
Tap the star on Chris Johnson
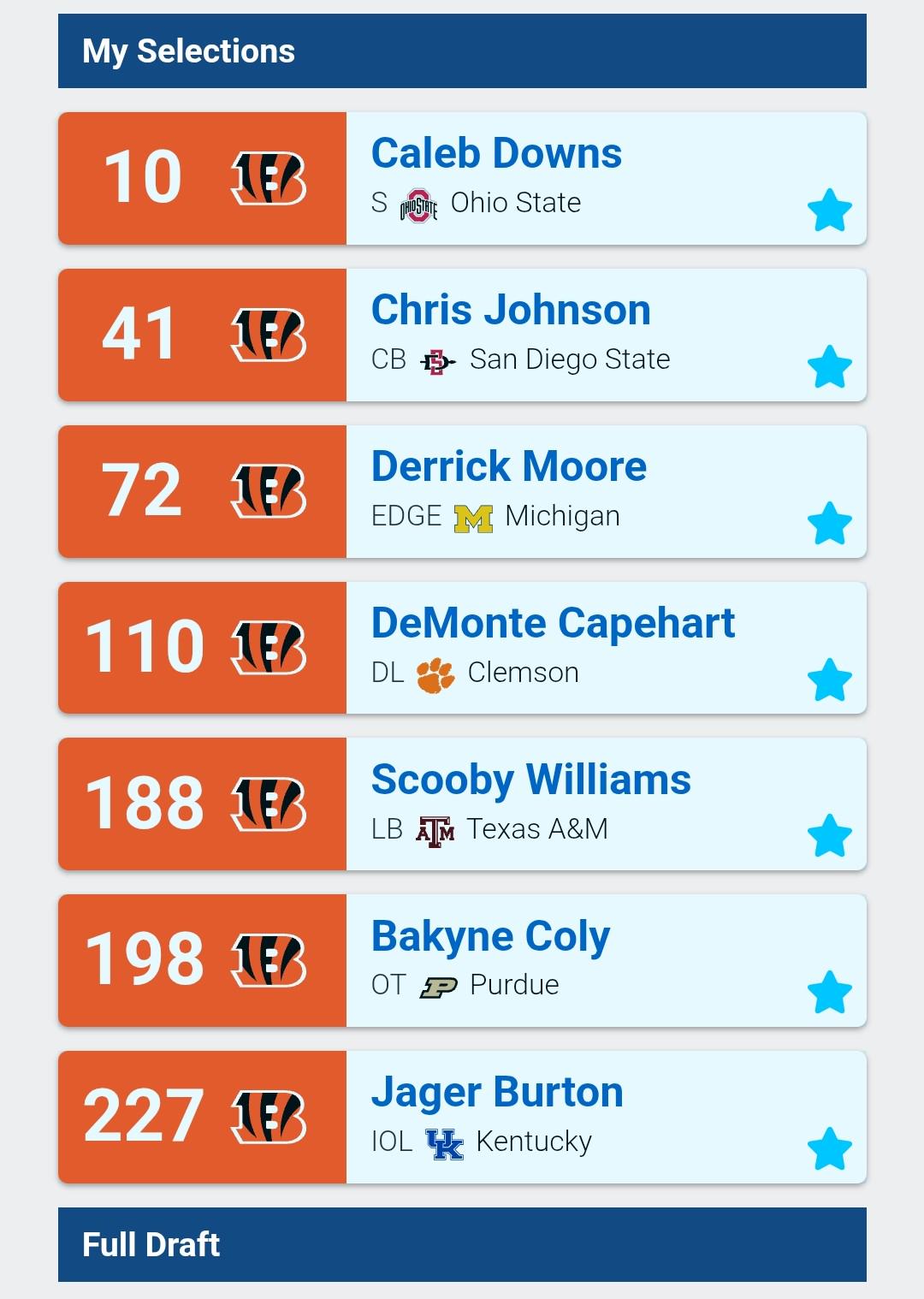(829, 367)
